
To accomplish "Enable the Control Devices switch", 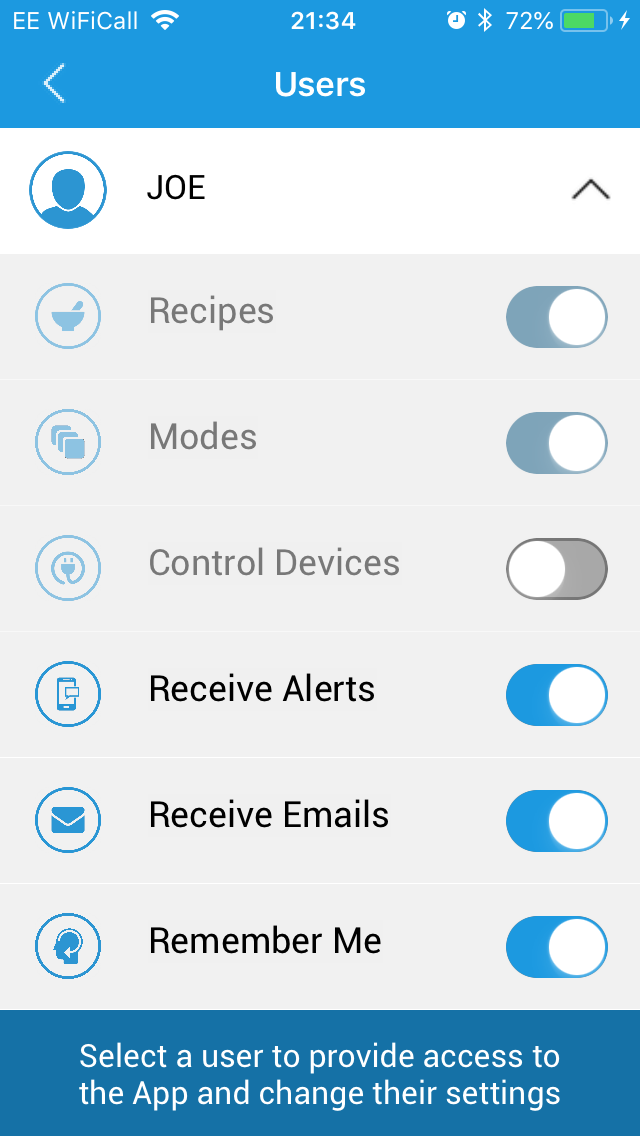I will (x=557, y=569).
